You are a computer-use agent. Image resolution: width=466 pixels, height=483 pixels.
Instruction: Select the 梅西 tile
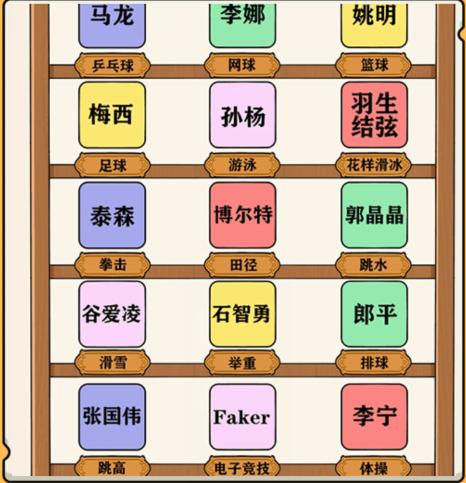coord(112,115)
